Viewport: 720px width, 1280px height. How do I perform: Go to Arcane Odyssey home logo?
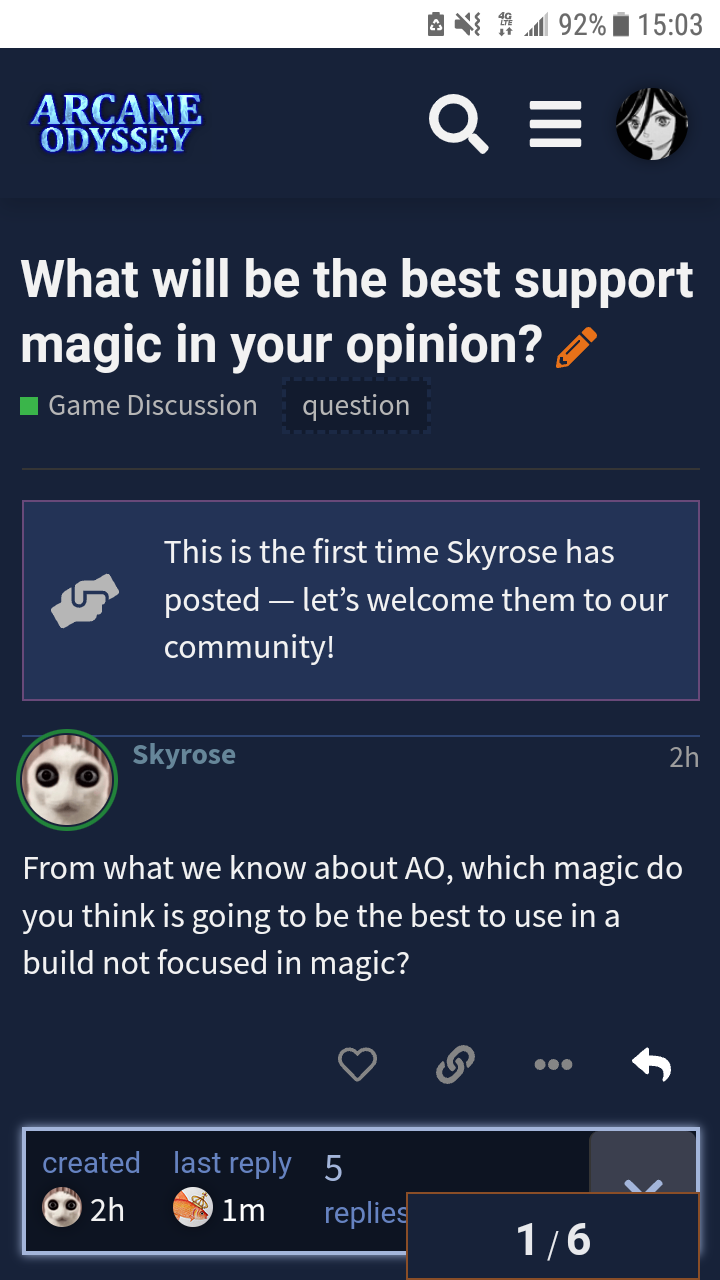click(116, 124)
